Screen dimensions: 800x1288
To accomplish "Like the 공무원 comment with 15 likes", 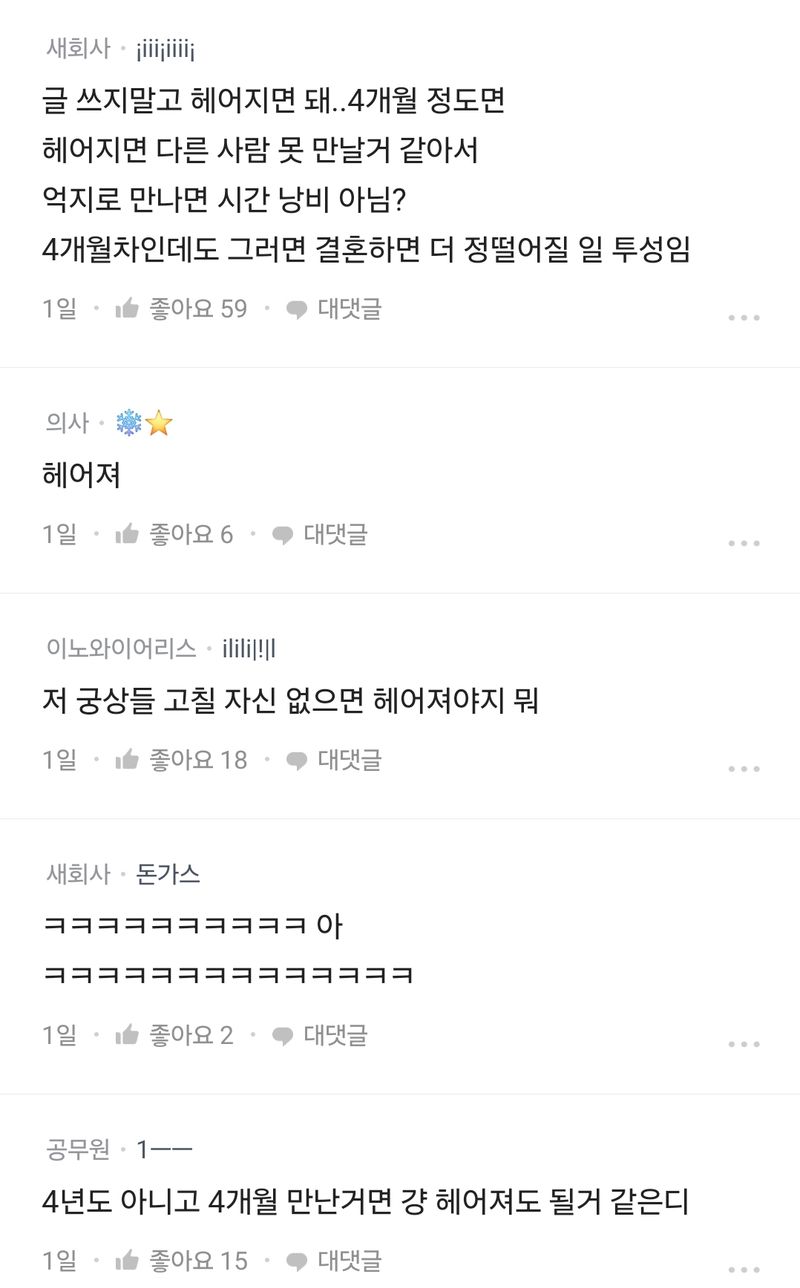I will coord(181,1261).
